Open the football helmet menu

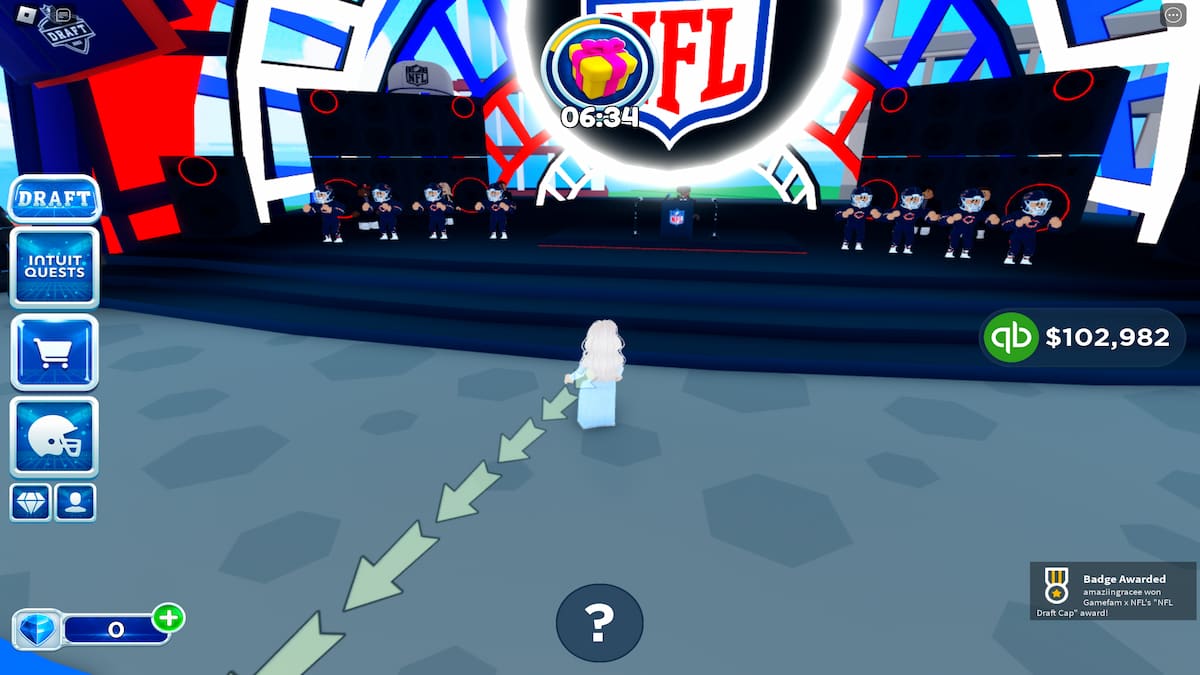[55, 437]
